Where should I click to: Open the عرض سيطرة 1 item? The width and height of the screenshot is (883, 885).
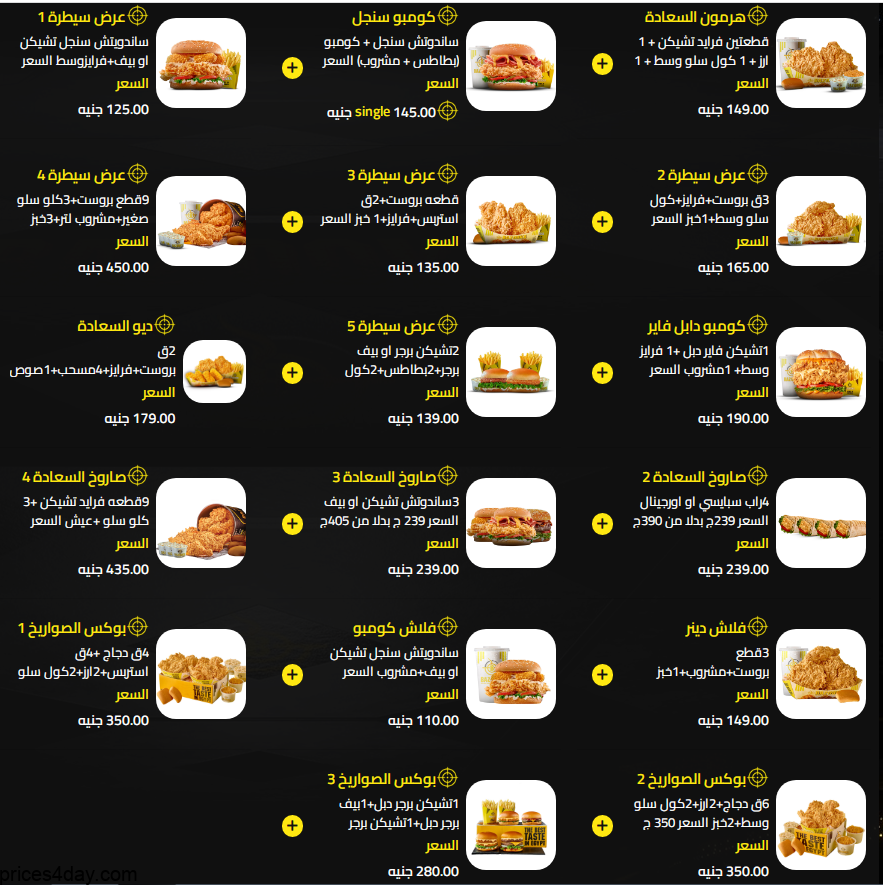point(201,63)
